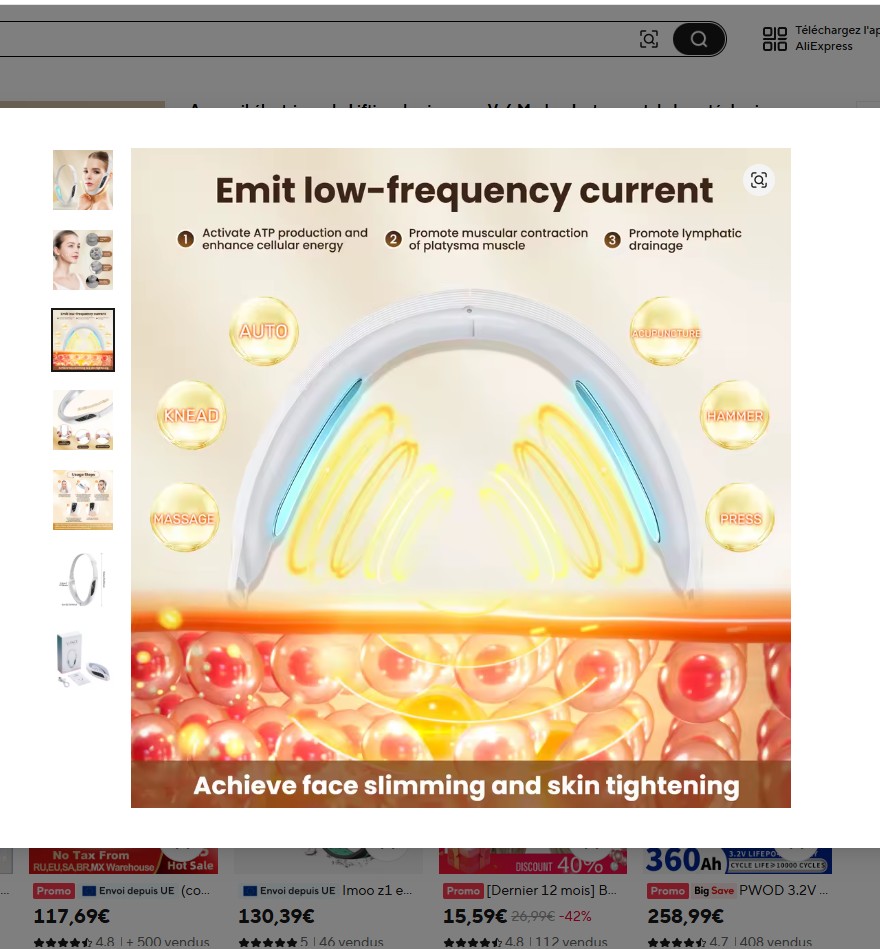Tap the black magnifier search button

click(x=699, y=39)
